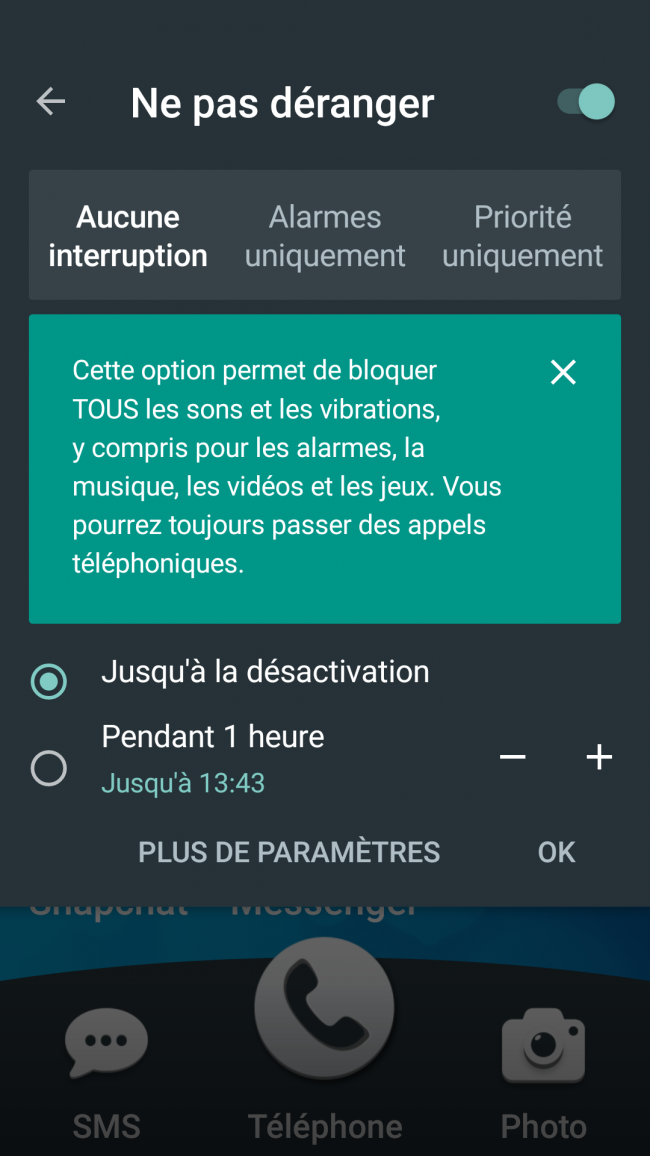Dismiss the green info banner
The image size is (650, 1156).
[563, 372]
